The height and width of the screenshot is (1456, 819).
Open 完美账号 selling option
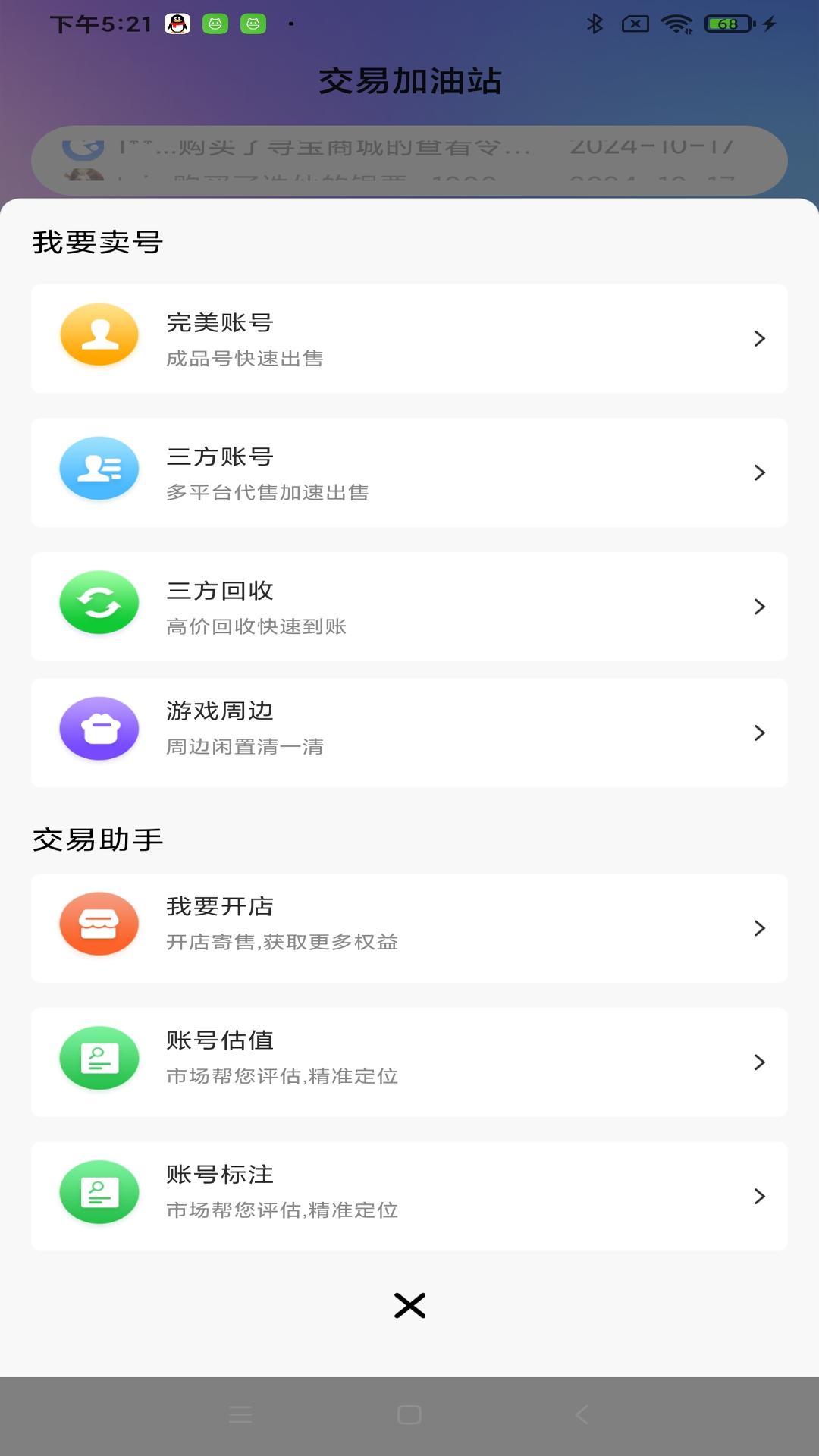pyautogui.click(x=409, y=338)
